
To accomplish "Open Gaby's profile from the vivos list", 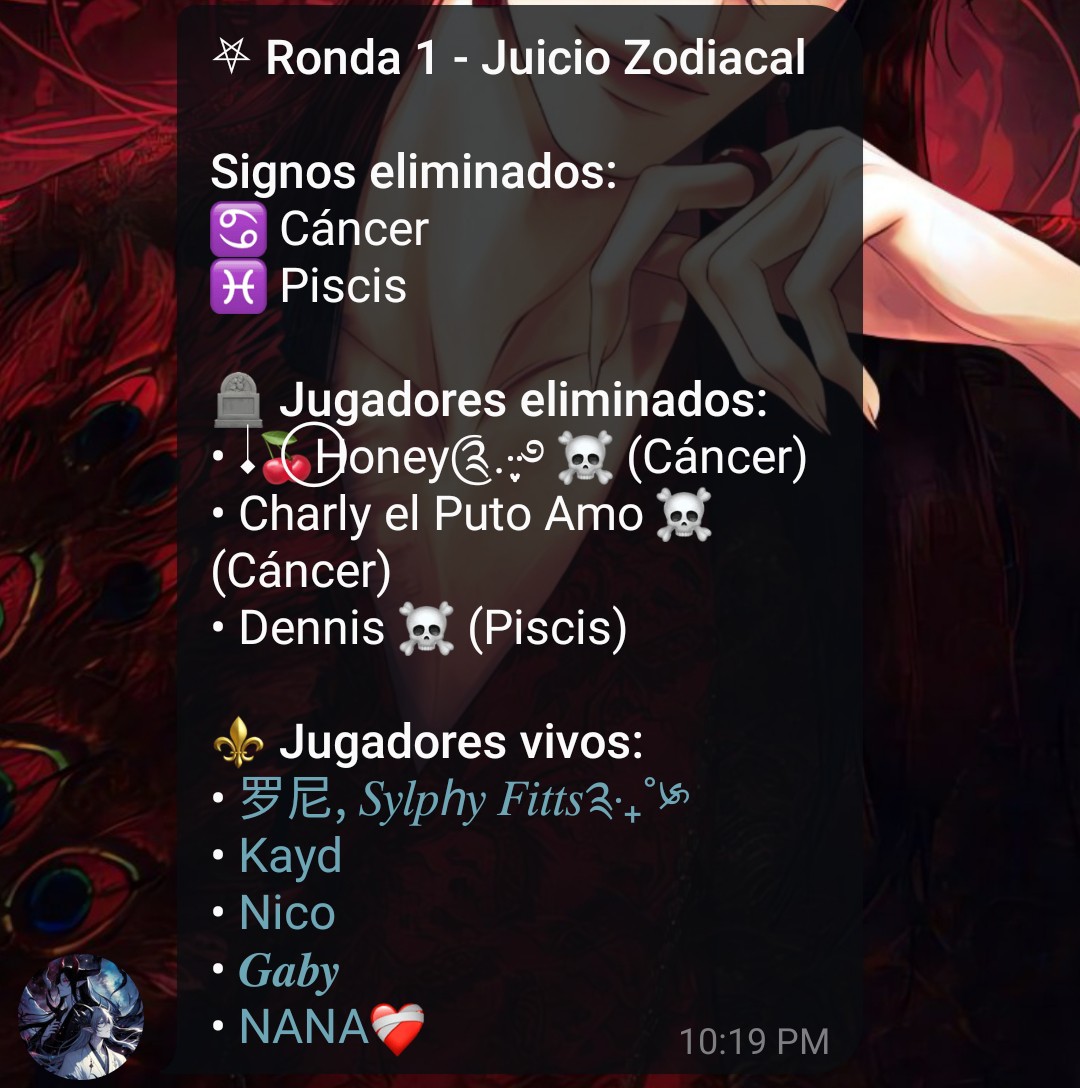I will 289,970.
